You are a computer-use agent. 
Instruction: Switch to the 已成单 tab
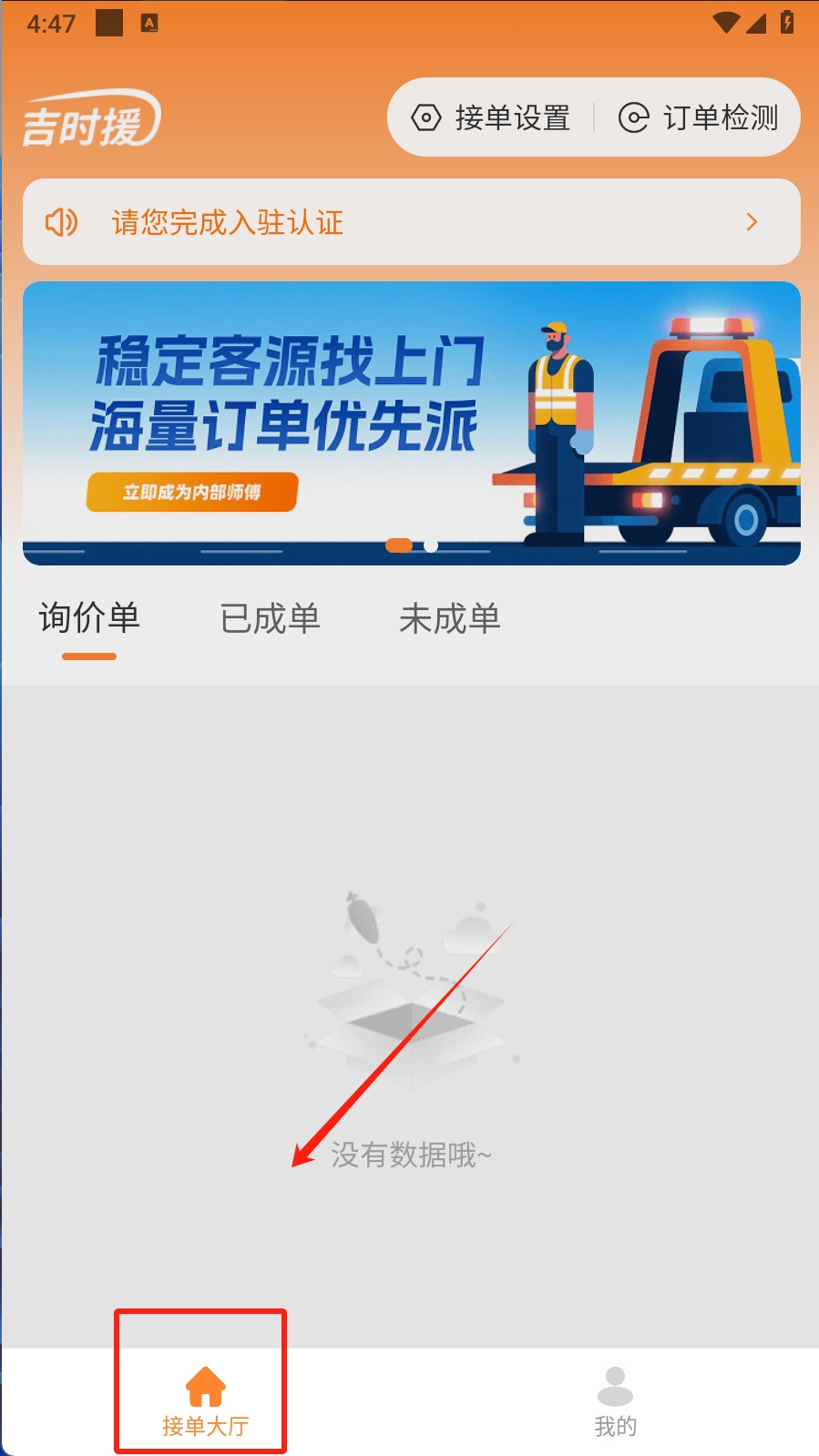pos(270,619)
